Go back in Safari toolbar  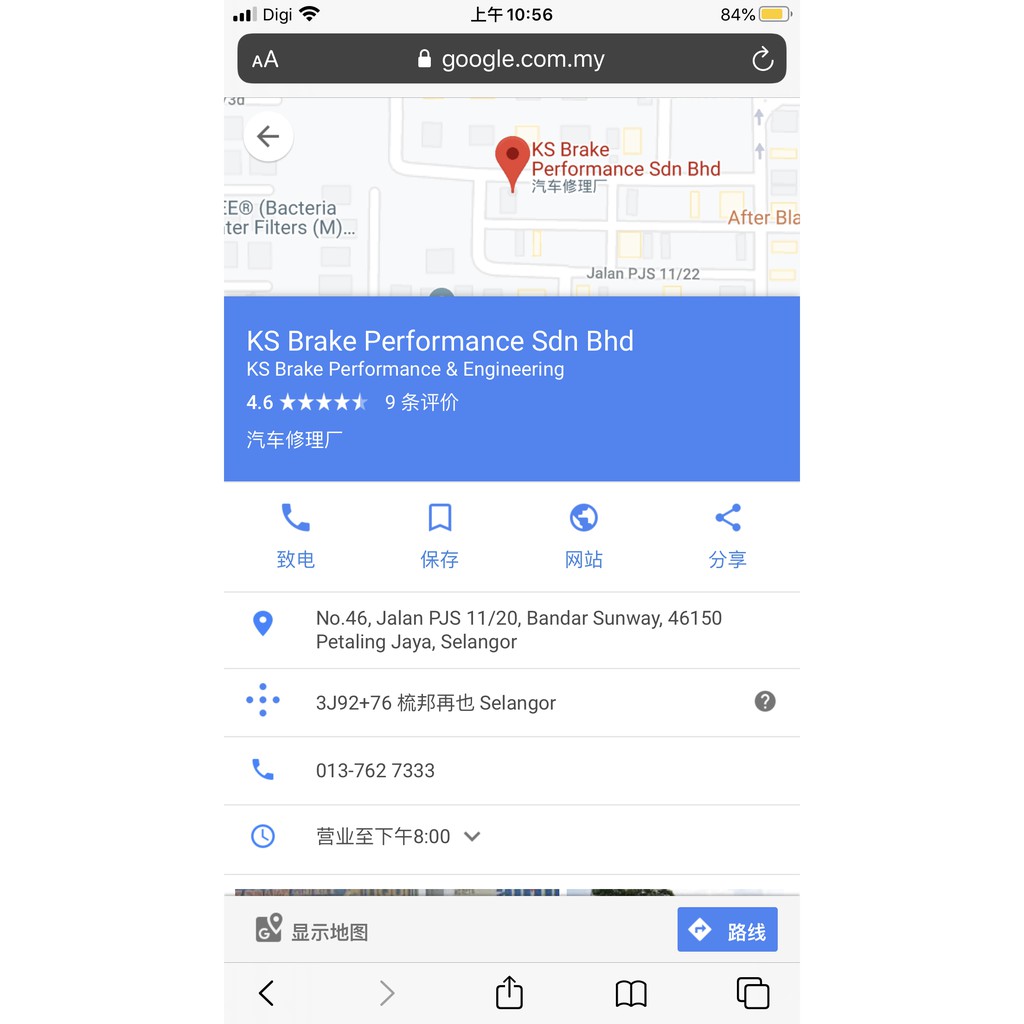(266, 993)
